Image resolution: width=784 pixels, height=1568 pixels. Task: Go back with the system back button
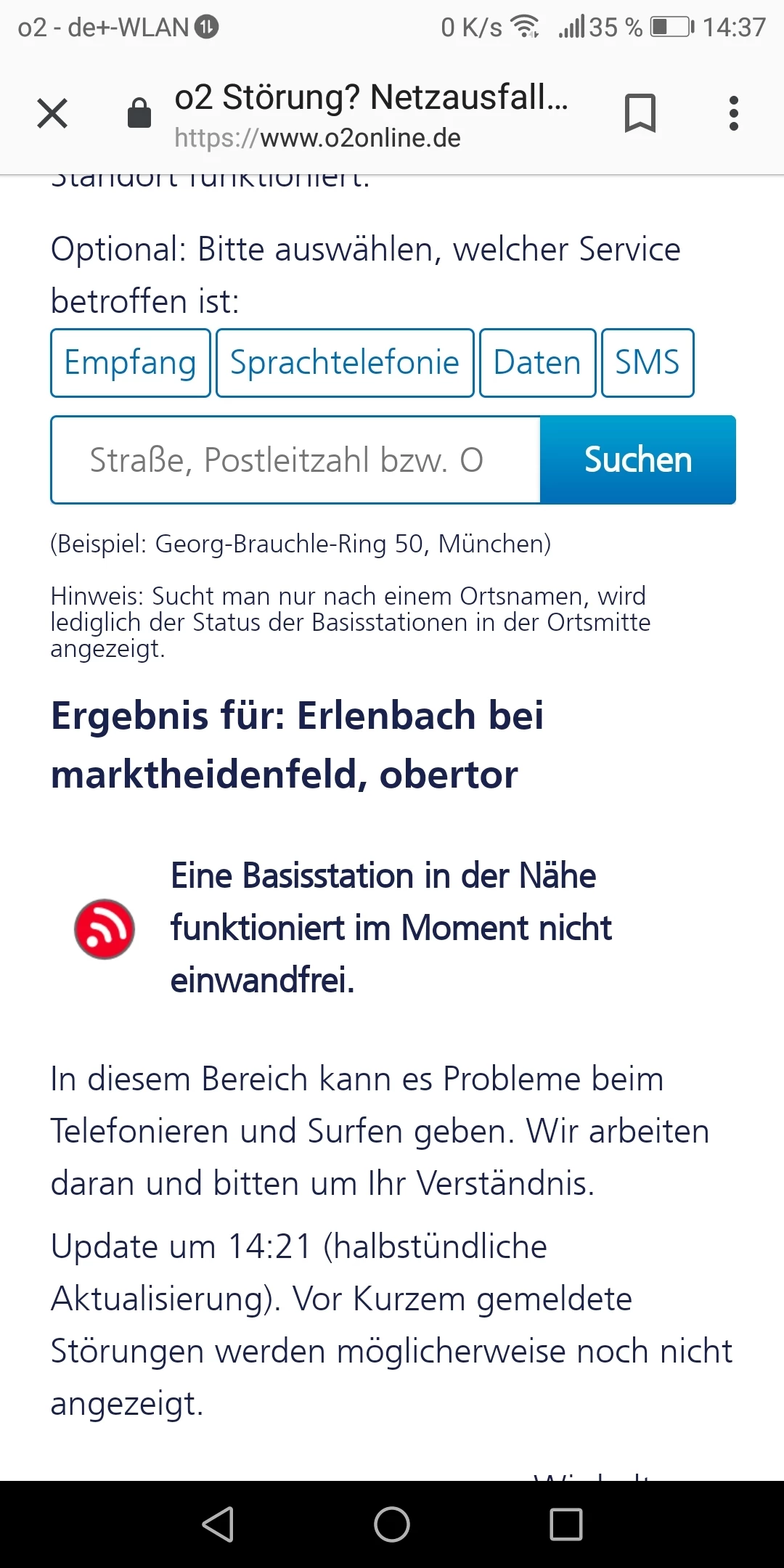pyautogui.click(x=218, y=1524)
